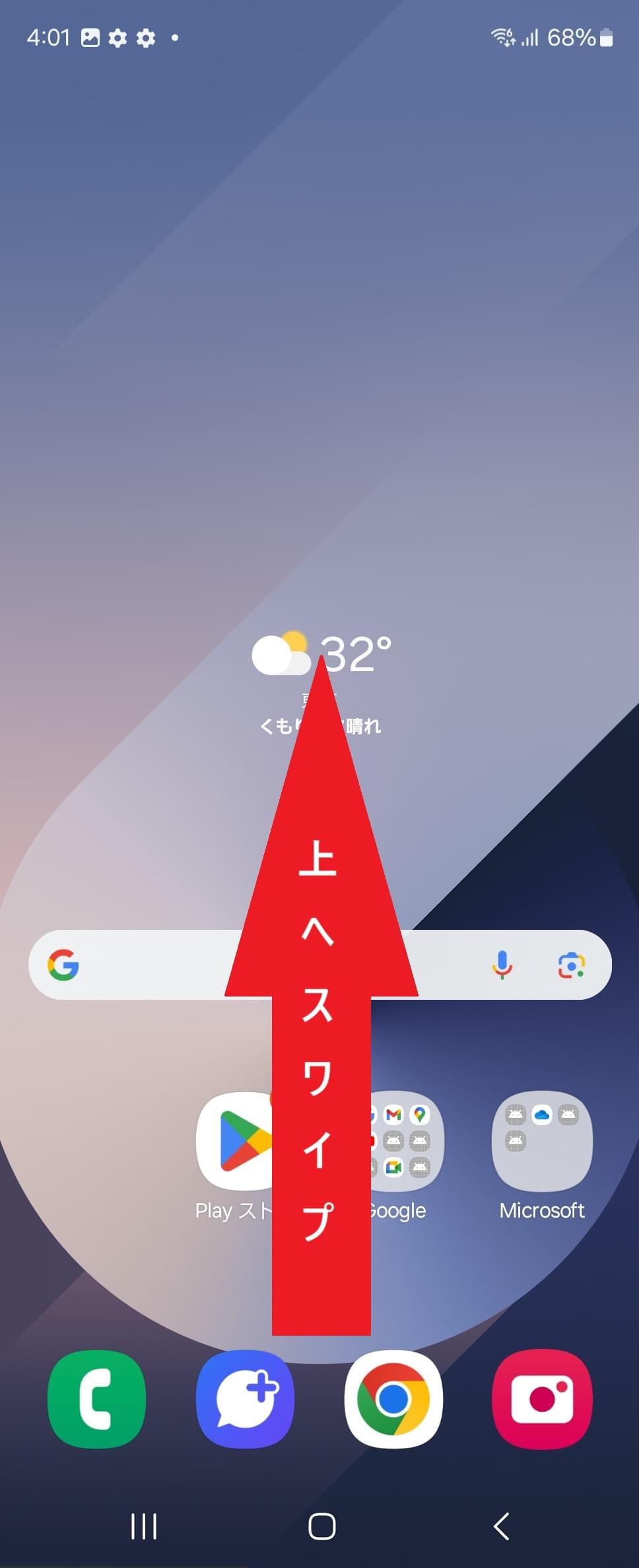Launch Chrome from the dock
This screenshot has width=639, height=1568.
click(x=394, y=1400)
